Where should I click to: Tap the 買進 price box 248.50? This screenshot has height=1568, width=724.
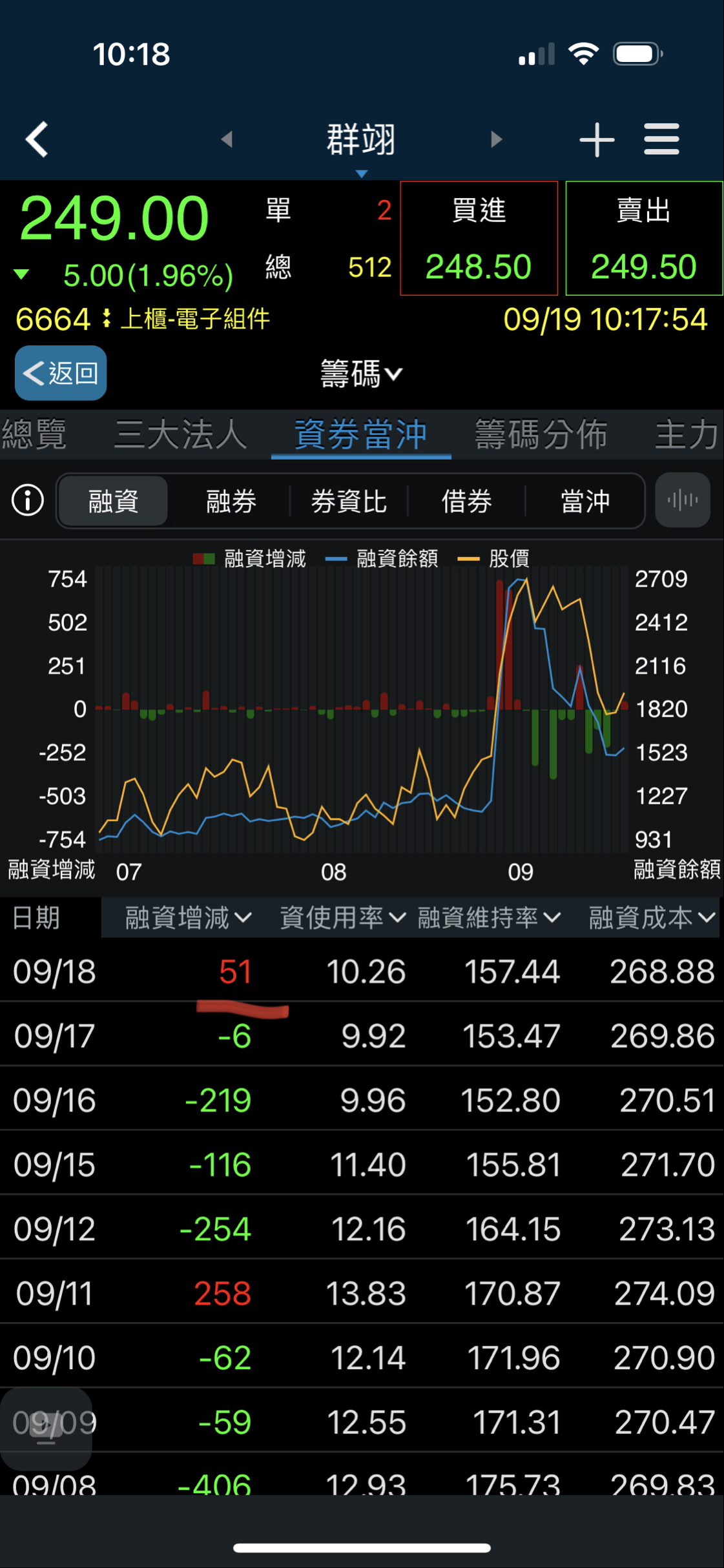(479, 238)
